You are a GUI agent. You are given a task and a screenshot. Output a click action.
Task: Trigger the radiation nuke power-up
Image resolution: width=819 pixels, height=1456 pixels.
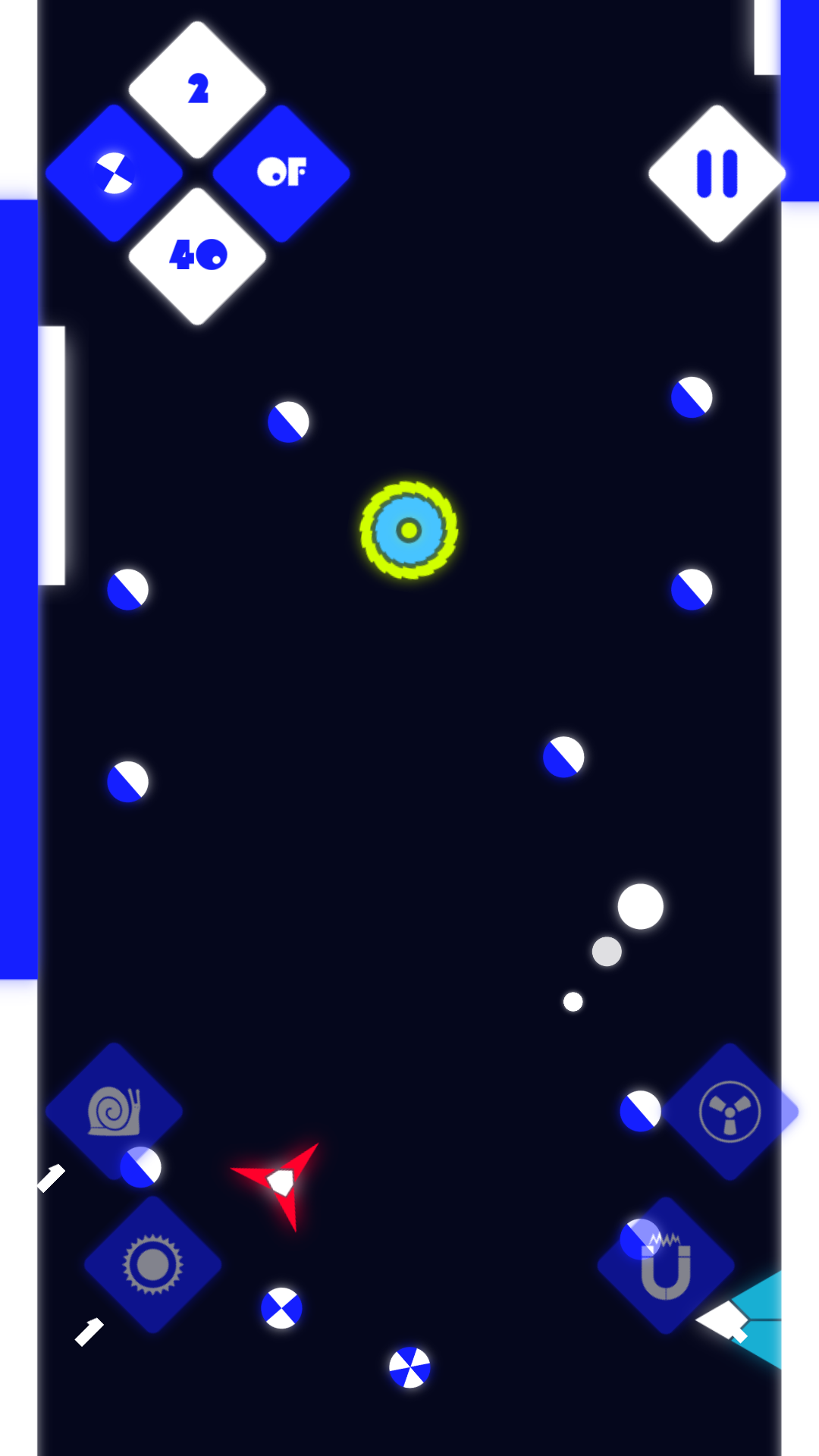(730, 1112)
